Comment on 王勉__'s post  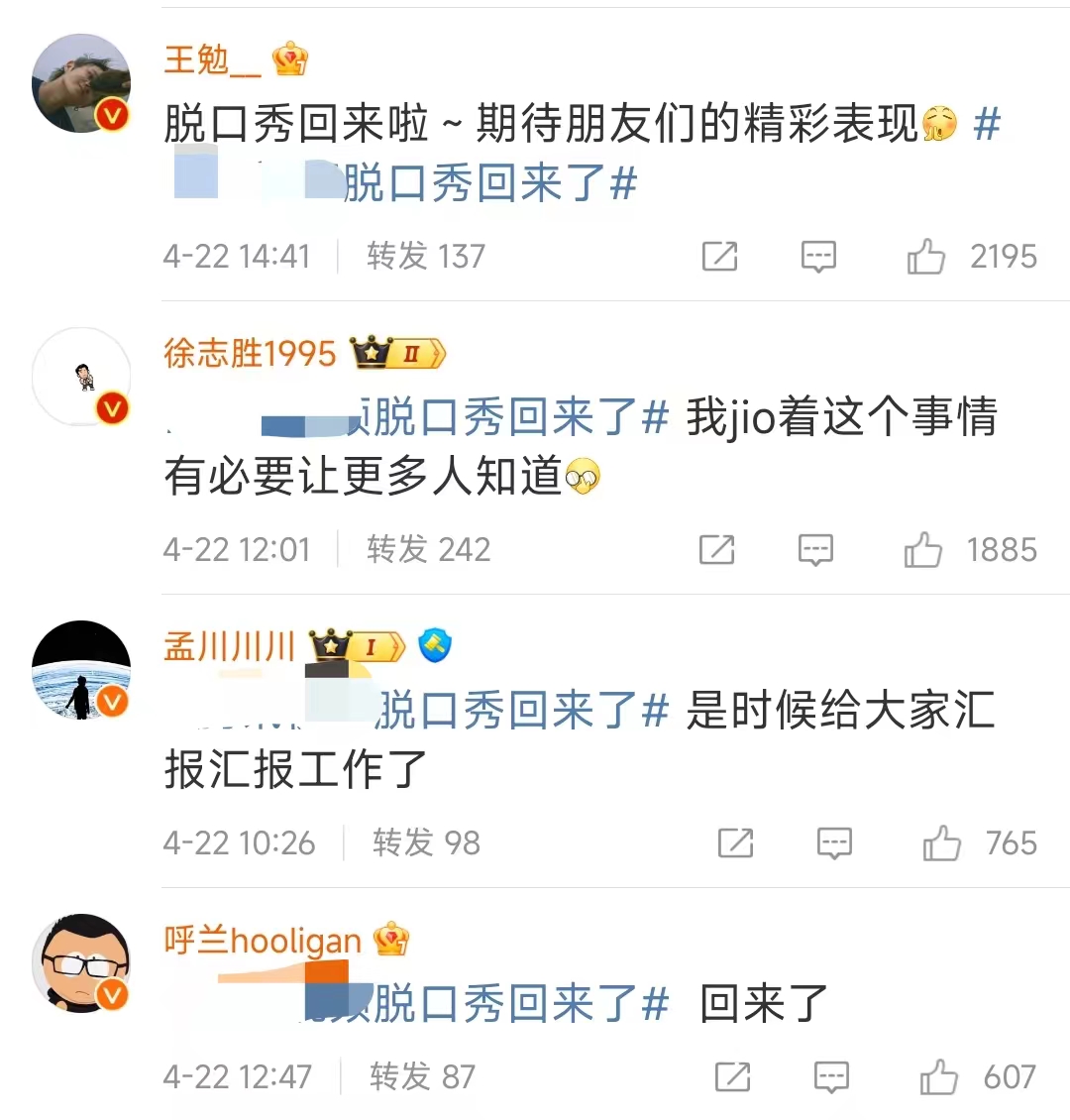click(818, 257)
